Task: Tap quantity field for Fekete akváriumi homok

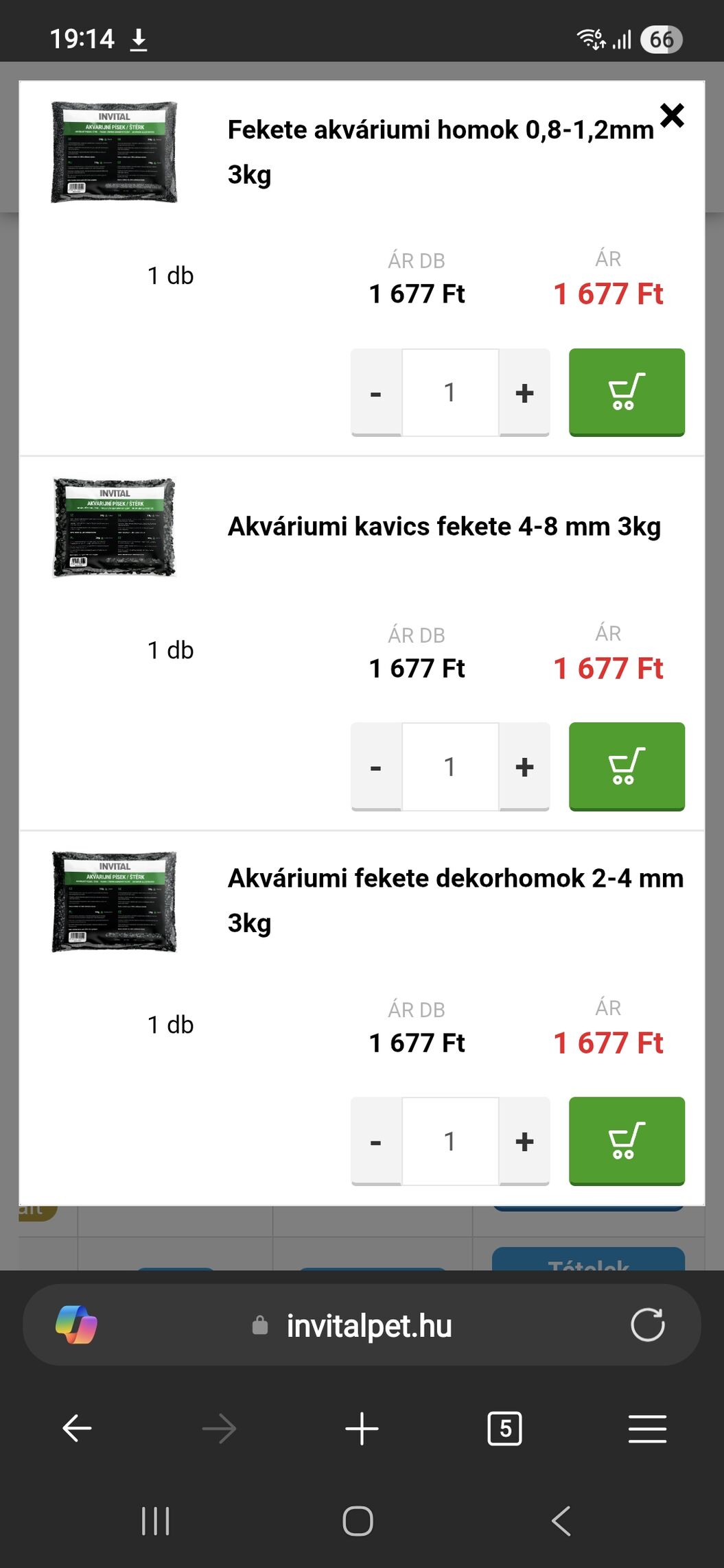Action: [x=450, y=392]
